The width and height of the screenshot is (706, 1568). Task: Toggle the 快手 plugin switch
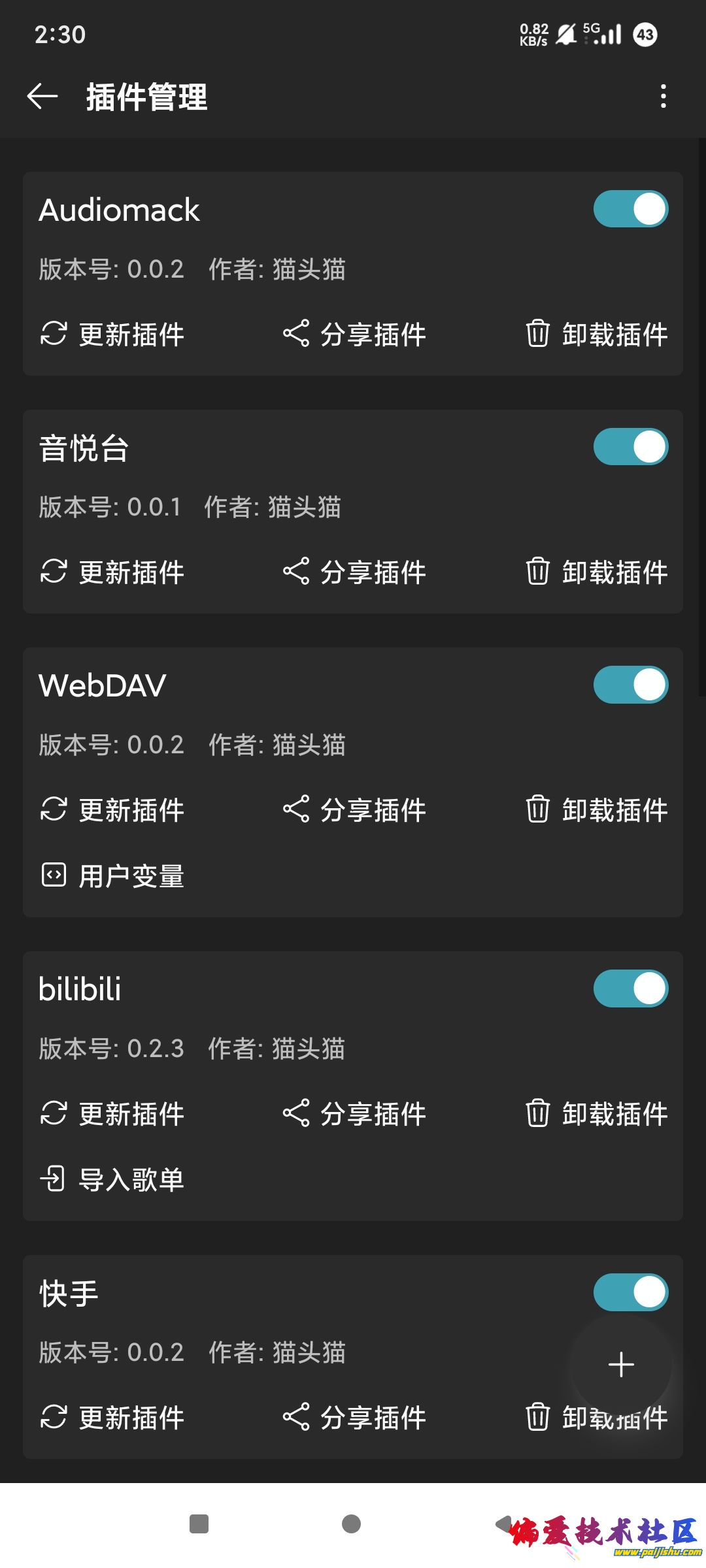630,1292
